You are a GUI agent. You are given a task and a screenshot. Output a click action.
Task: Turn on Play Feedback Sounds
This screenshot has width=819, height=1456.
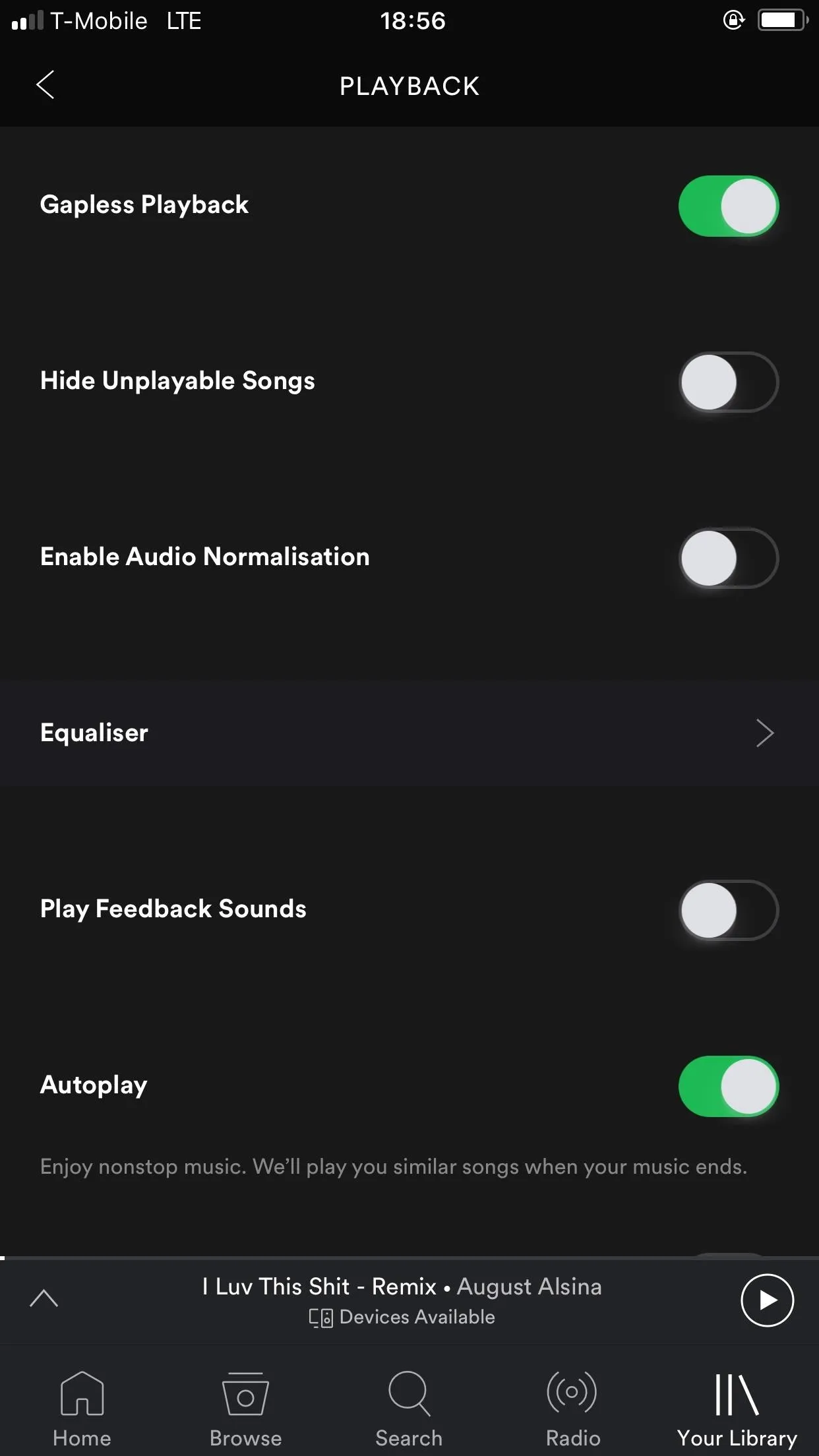tap(729, 910)
